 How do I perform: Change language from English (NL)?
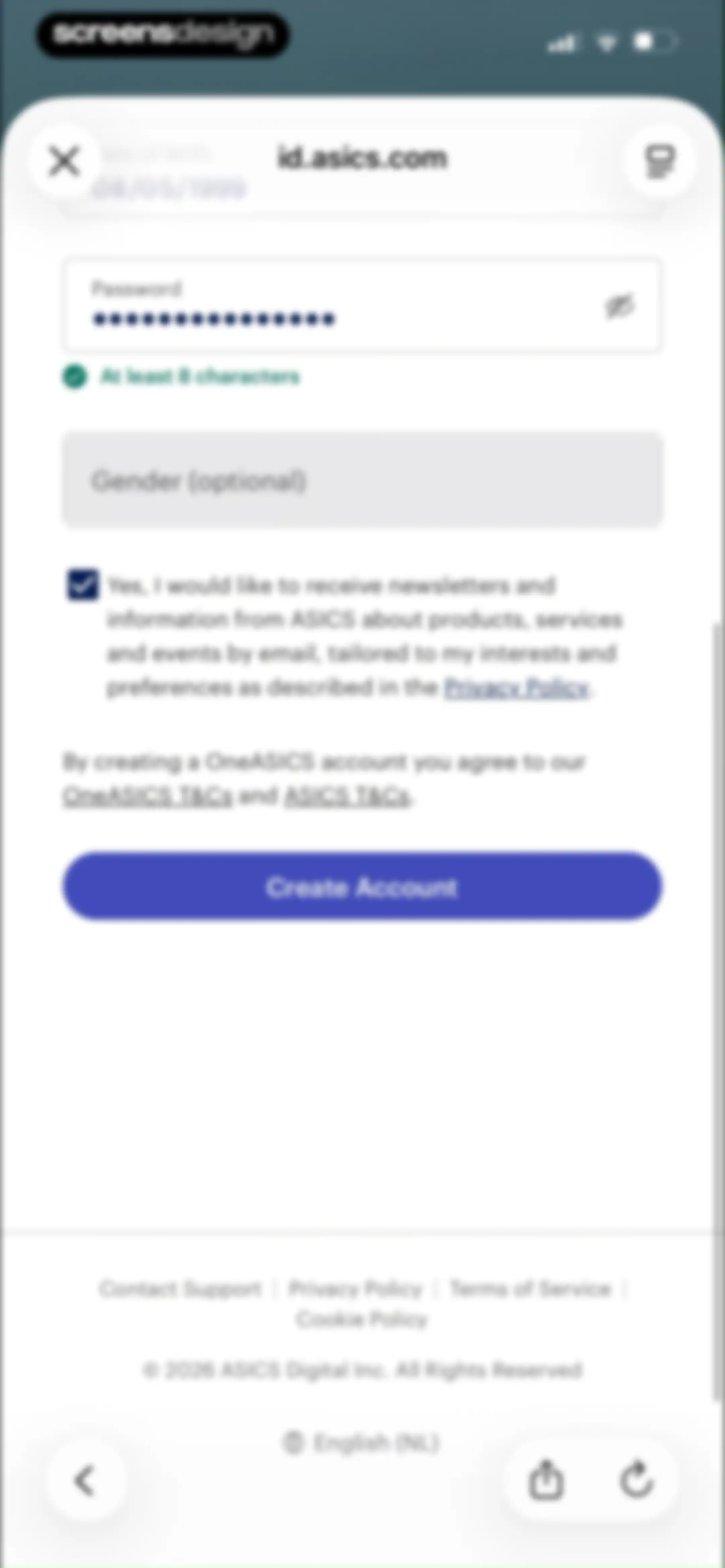click(x=361, y=1443)
